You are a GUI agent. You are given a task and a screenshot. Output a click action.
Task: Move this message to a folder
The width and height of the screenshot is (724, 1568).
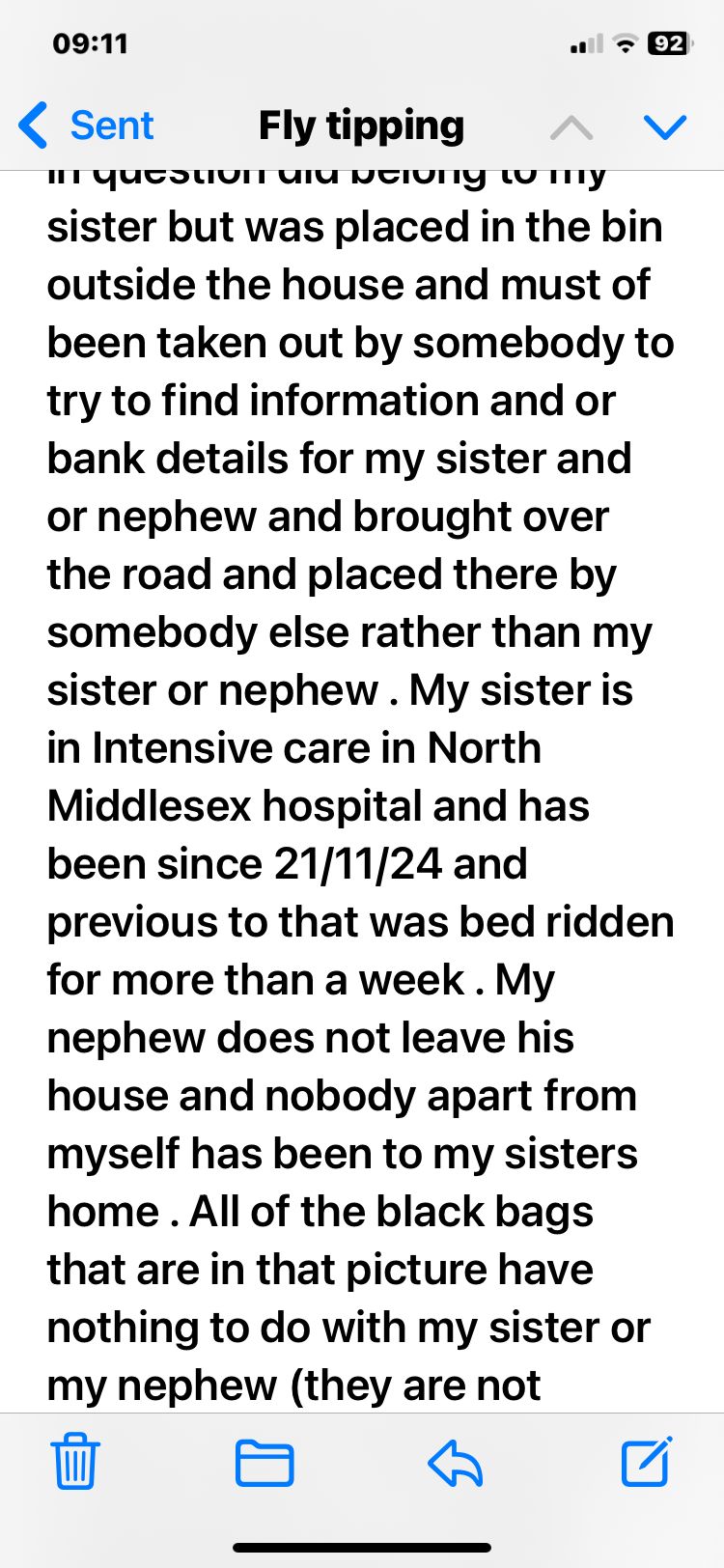coord(265,1462)
